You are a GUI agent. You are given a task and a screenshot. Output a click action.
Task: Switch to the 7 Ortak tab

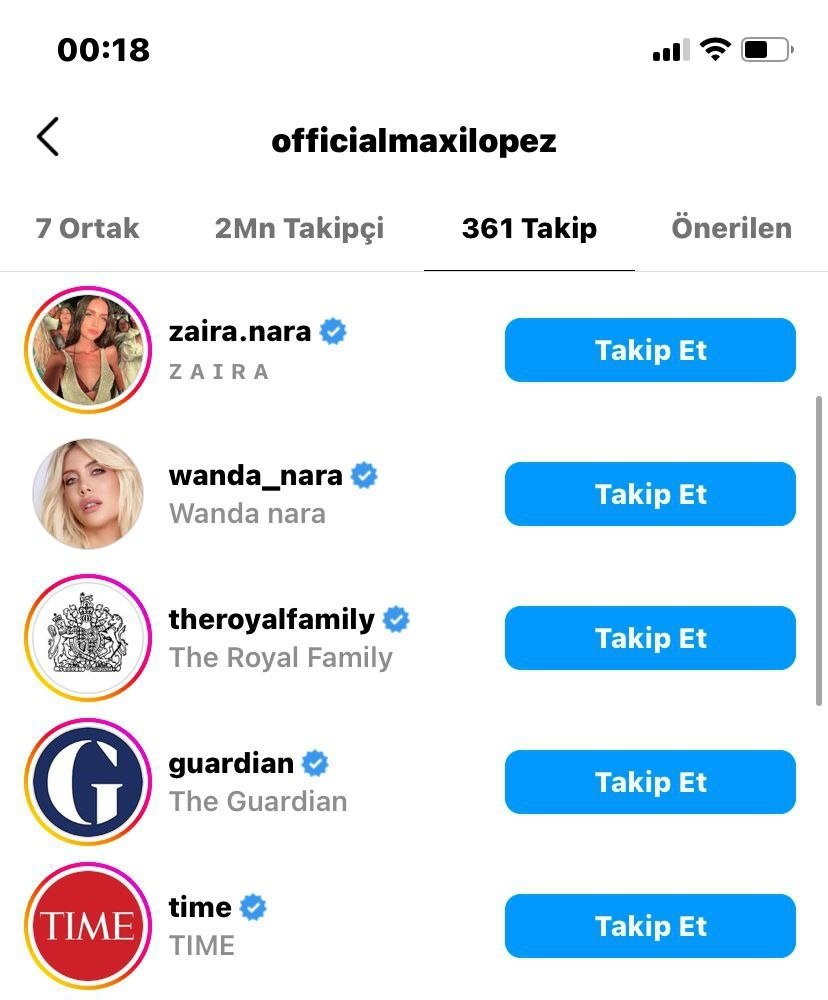(87, 228)
